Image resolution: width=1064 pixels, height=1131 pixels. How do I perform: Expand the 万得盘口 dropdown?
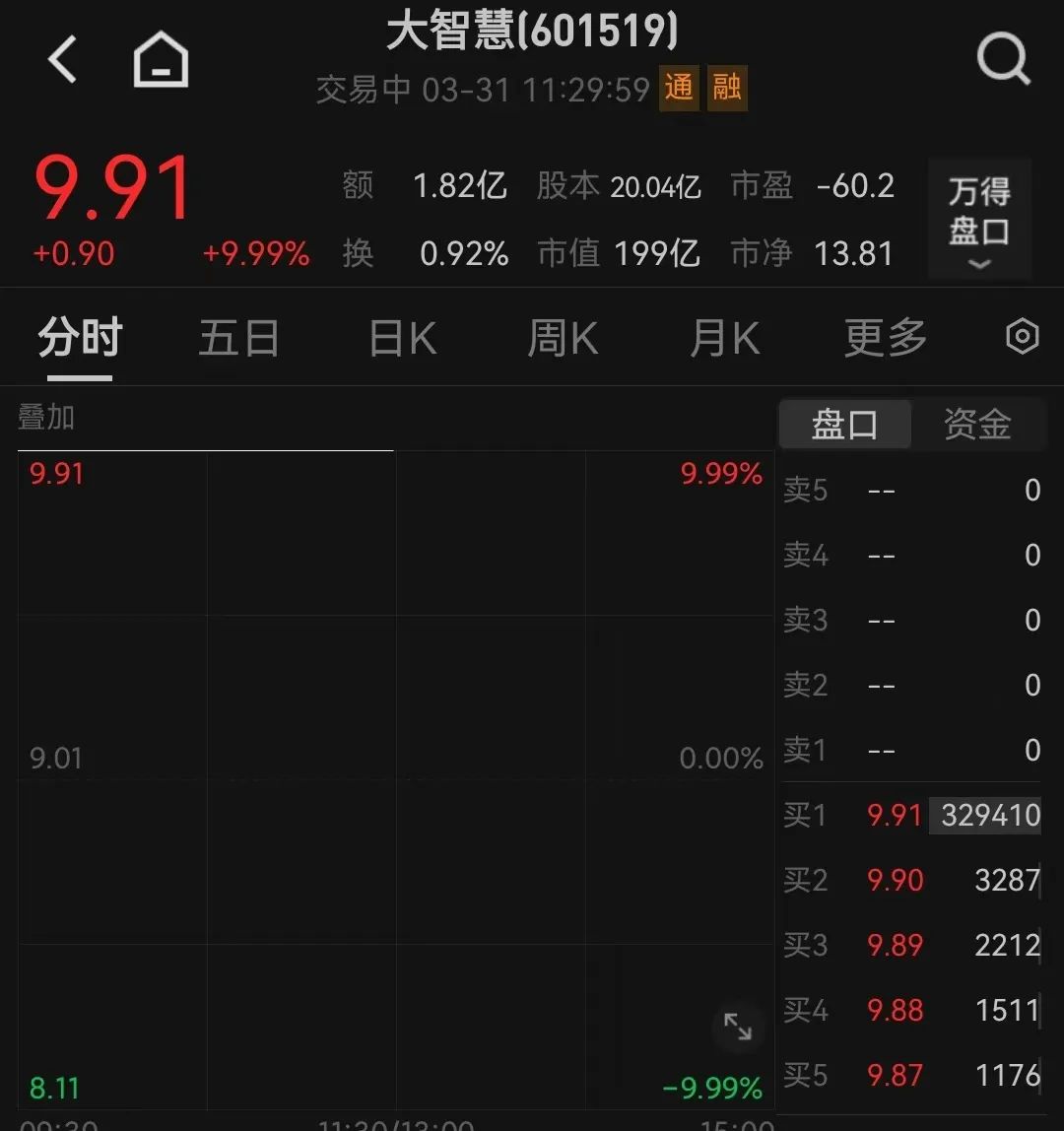coord(979,219)
